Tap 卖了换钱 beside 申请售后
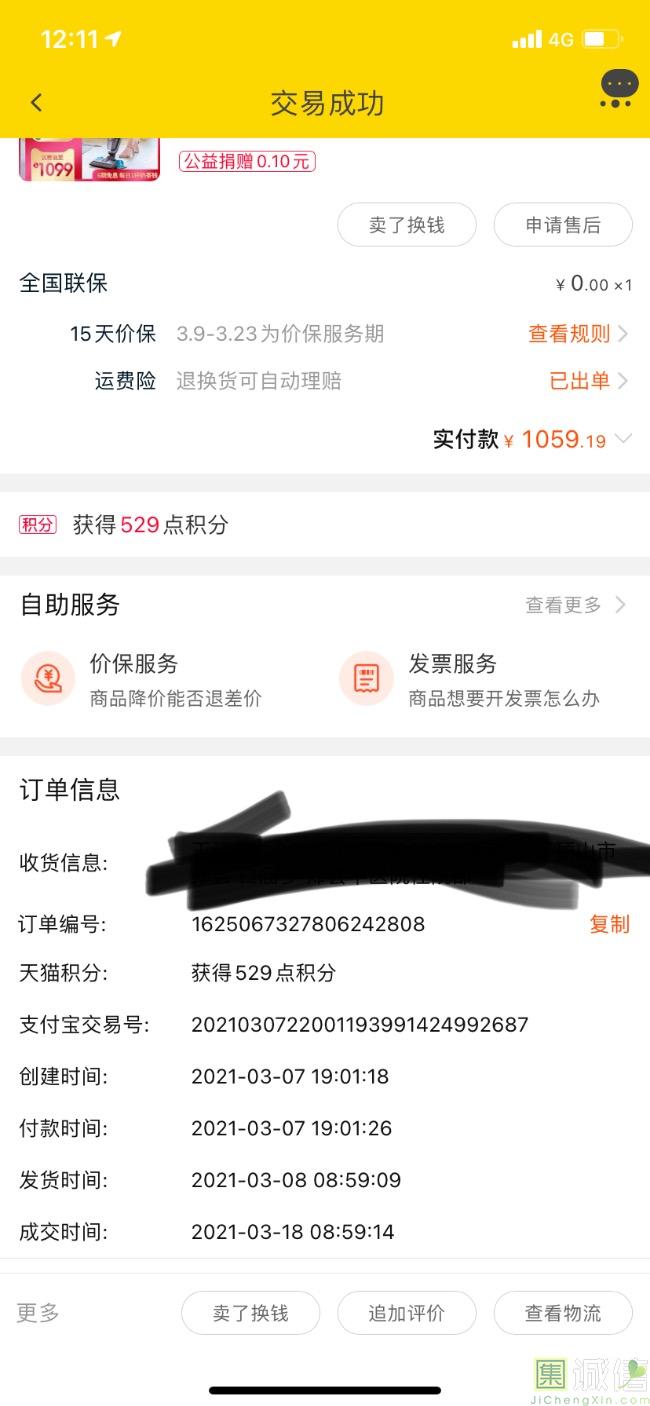 (406, 225)
